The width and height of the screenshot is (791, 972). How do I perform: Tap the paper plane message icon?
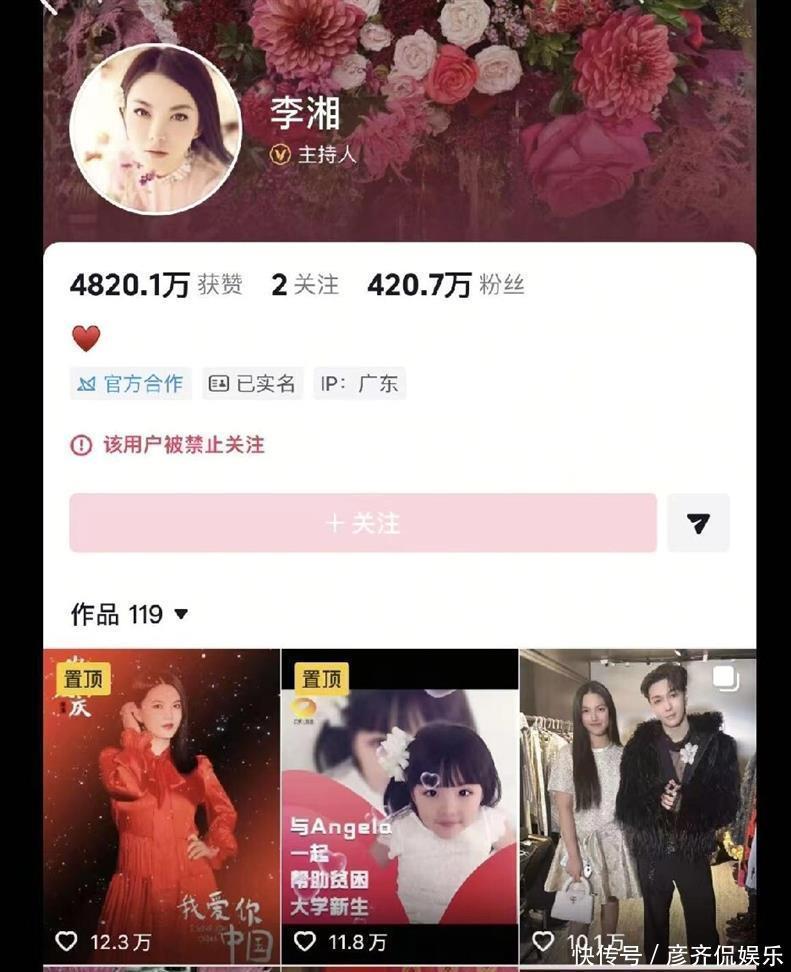coord(698,523)
